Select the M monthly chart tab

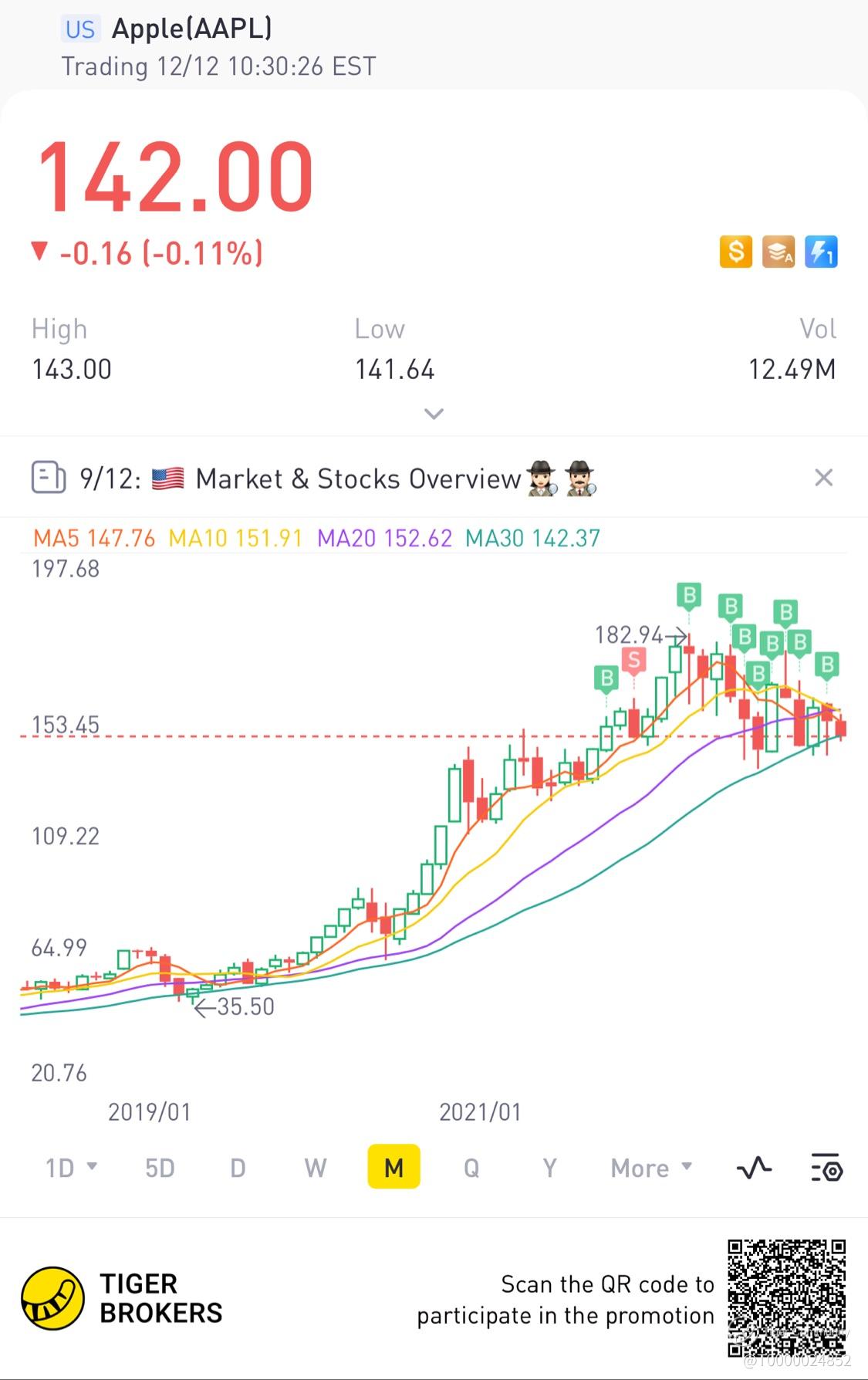tap(393, 1167)
